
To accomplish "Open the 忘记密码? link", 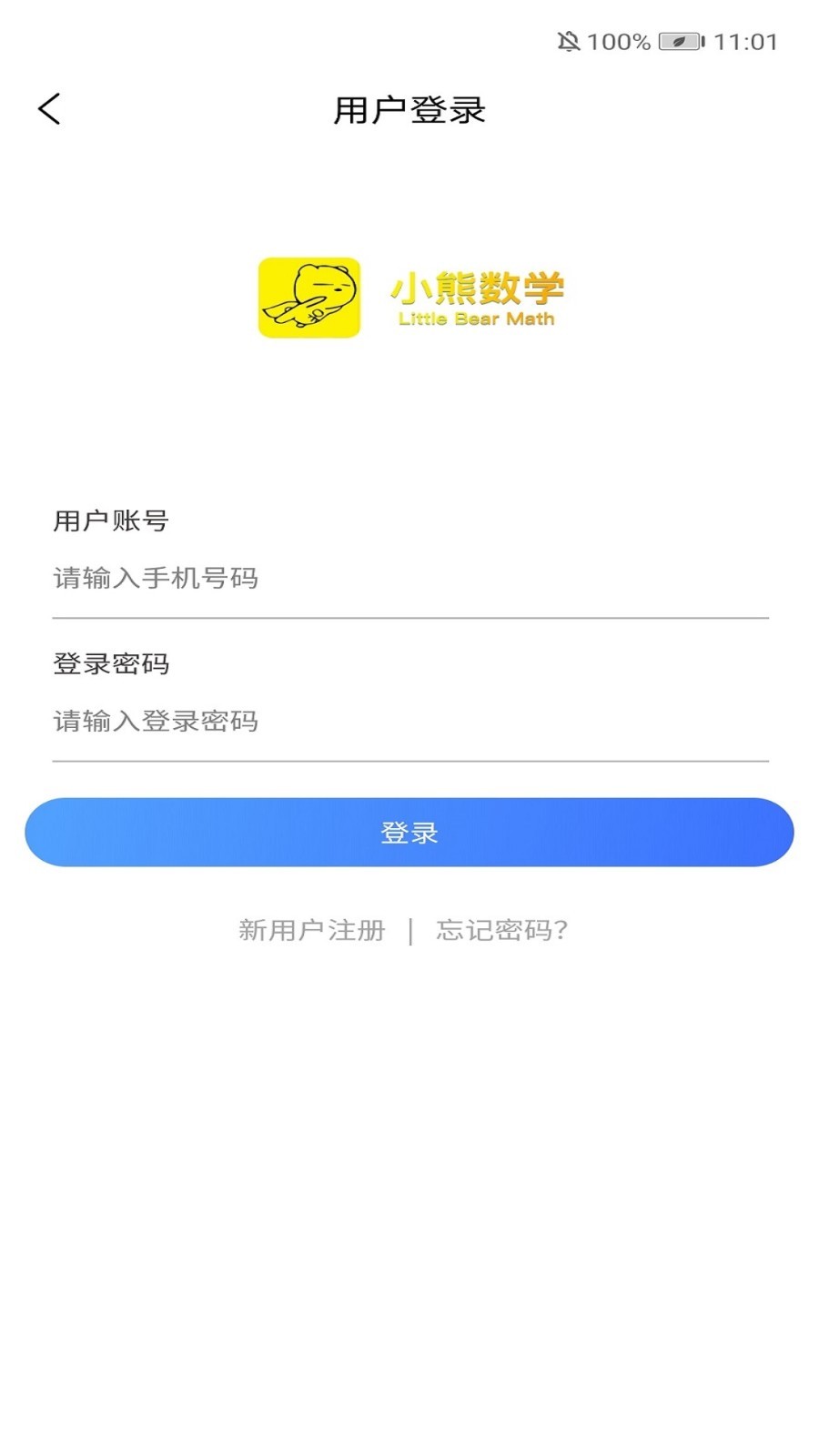I will coord(502,930).
